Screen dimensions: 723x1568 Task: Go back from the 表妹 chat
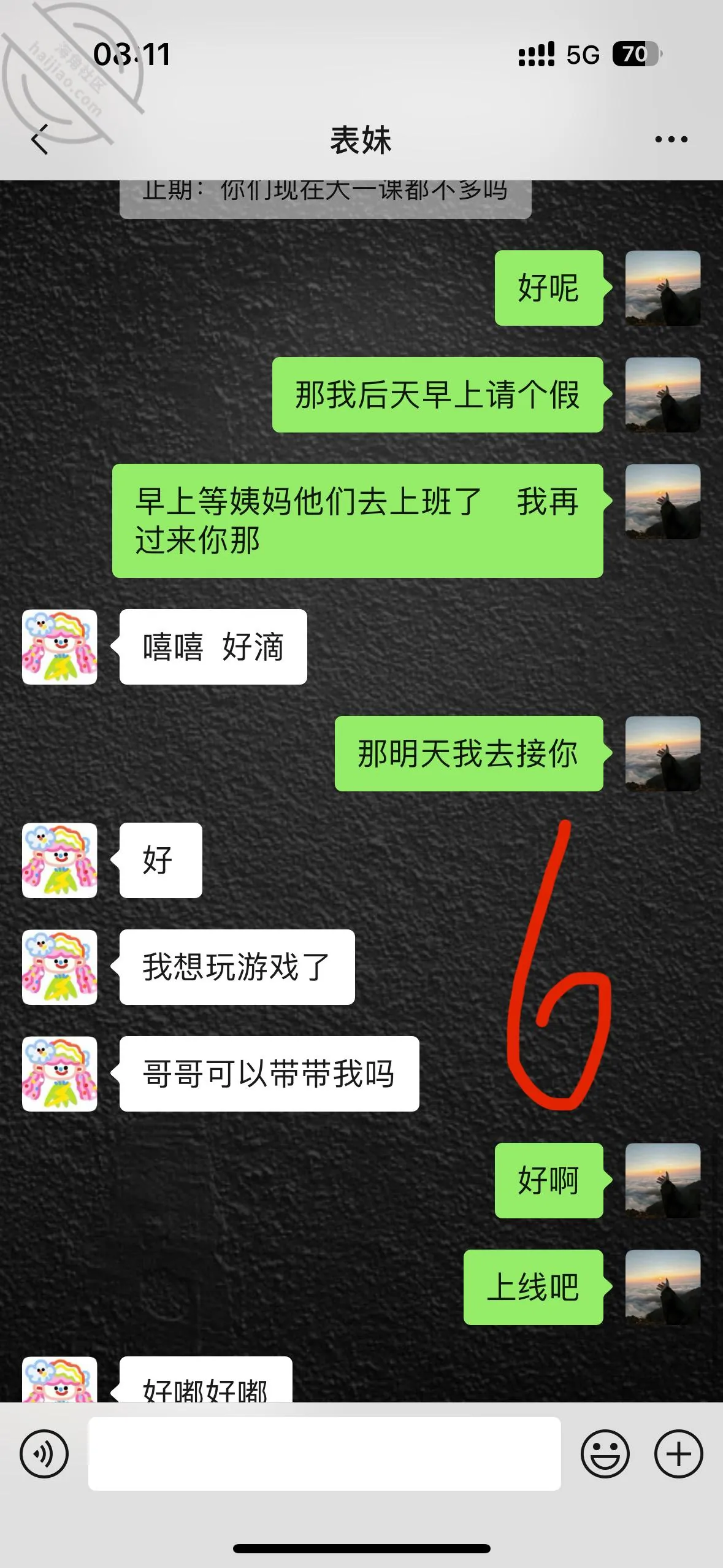point(40,139)
